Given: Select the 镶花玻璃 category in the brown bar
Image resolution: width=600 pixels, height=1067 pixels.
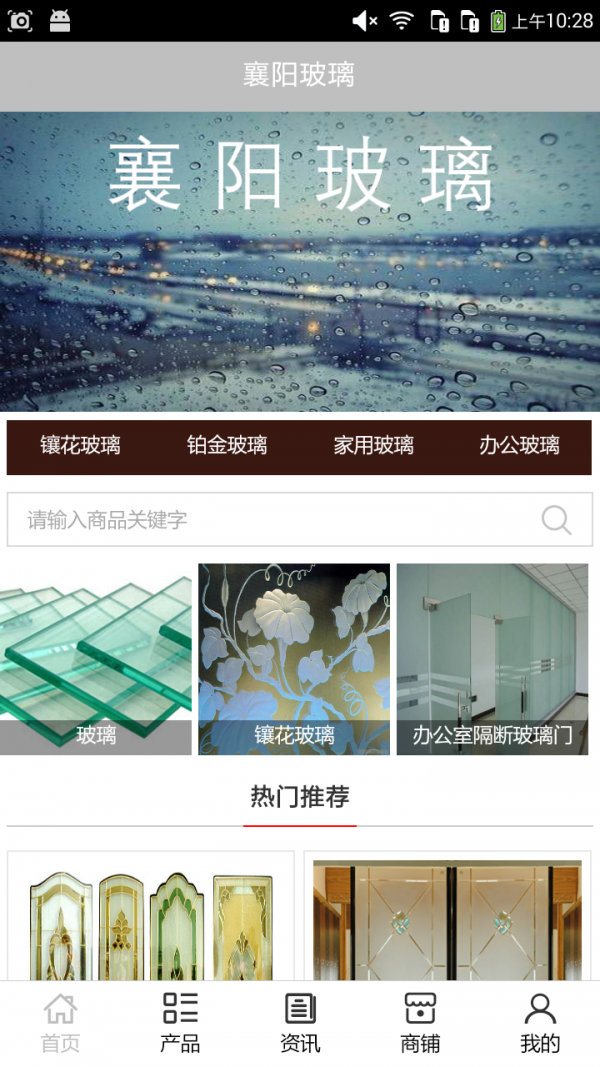Looking at the screenshot, I should pyautogui.click(x=81, y=446).
